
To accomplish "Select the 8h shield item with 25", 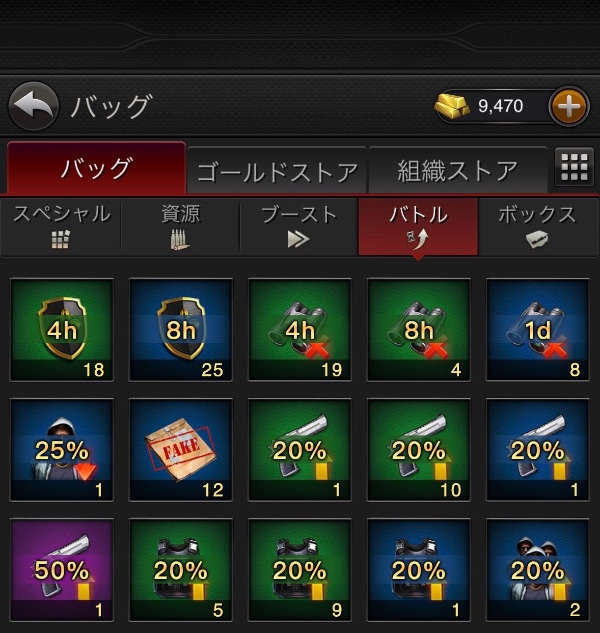I will pos(180,329).
